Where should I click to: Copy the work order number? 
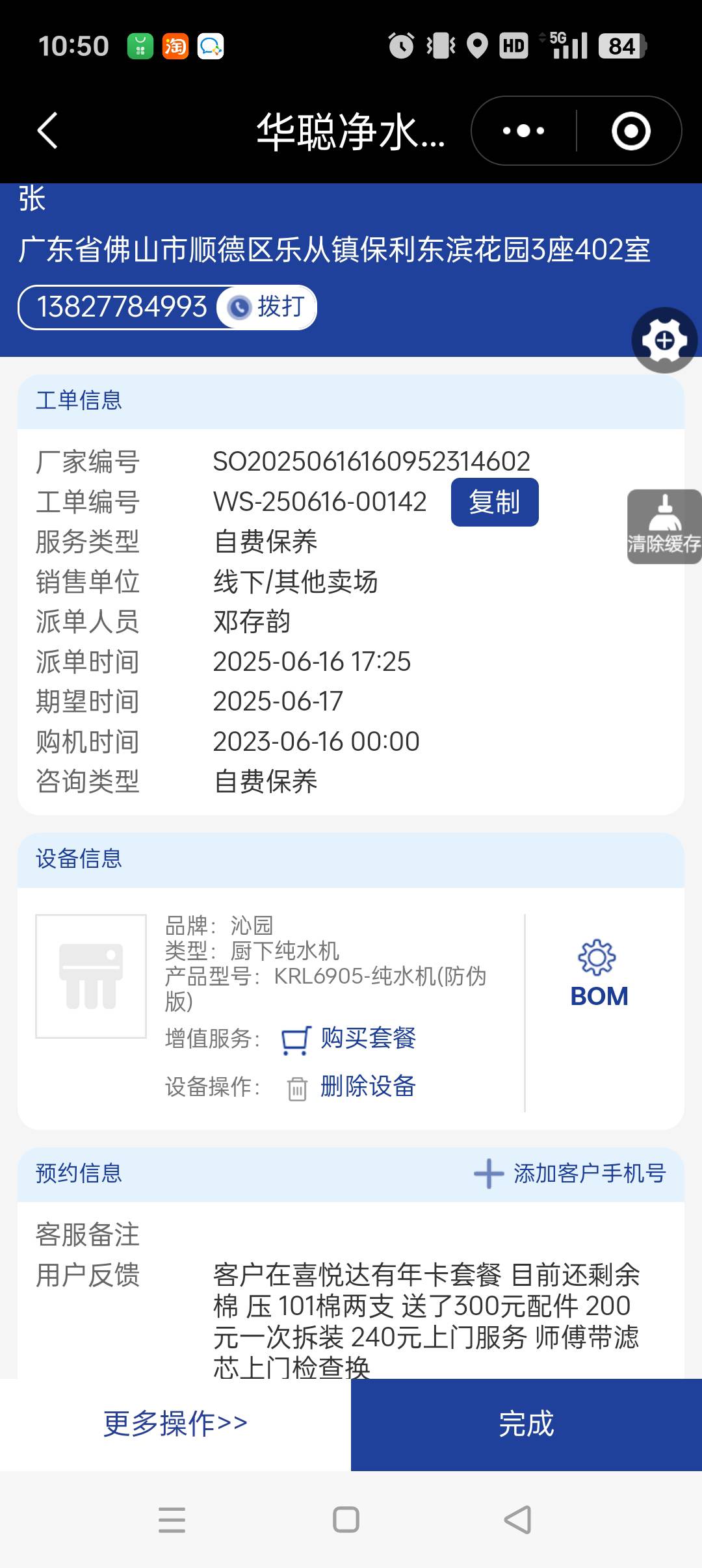(494, 503)
